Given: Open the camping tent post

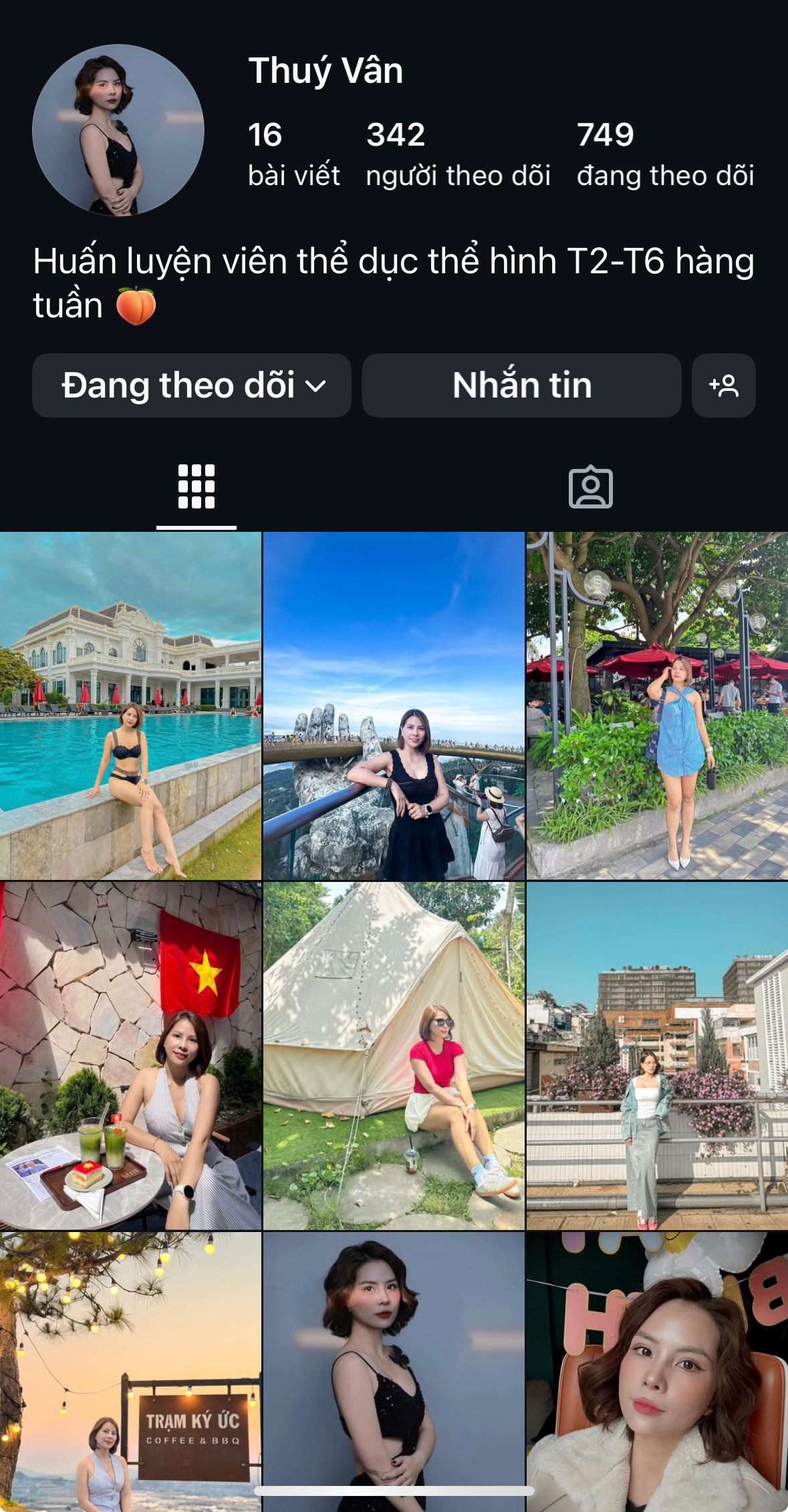Looking at the screenshot, I should tap(394, 1056).
